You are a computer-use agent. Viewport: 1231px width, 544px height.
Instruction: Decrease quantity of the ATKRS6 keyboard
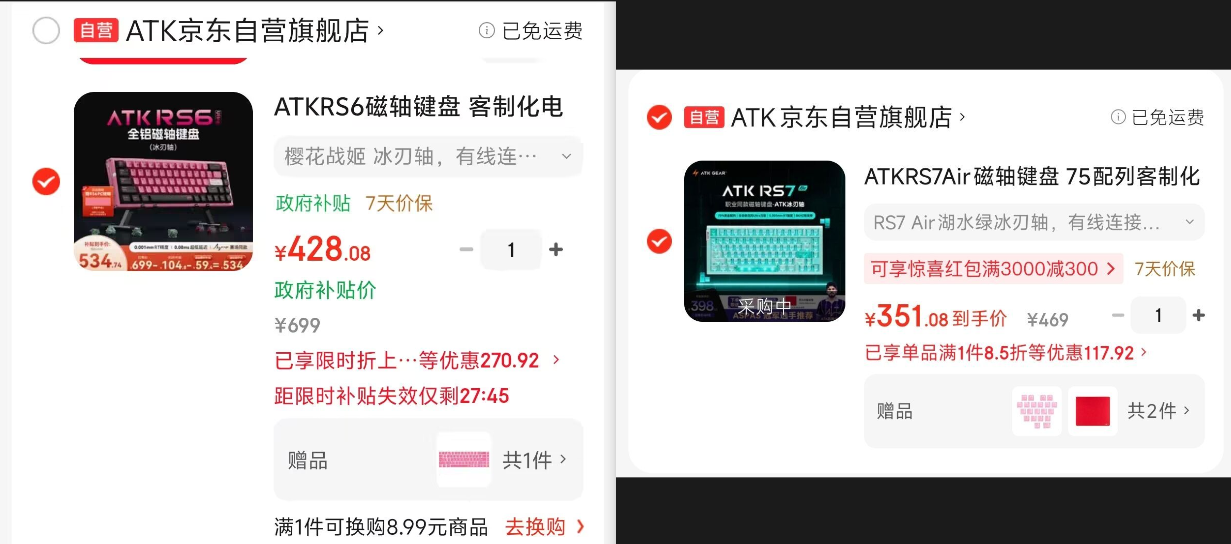tap(466, 250)
